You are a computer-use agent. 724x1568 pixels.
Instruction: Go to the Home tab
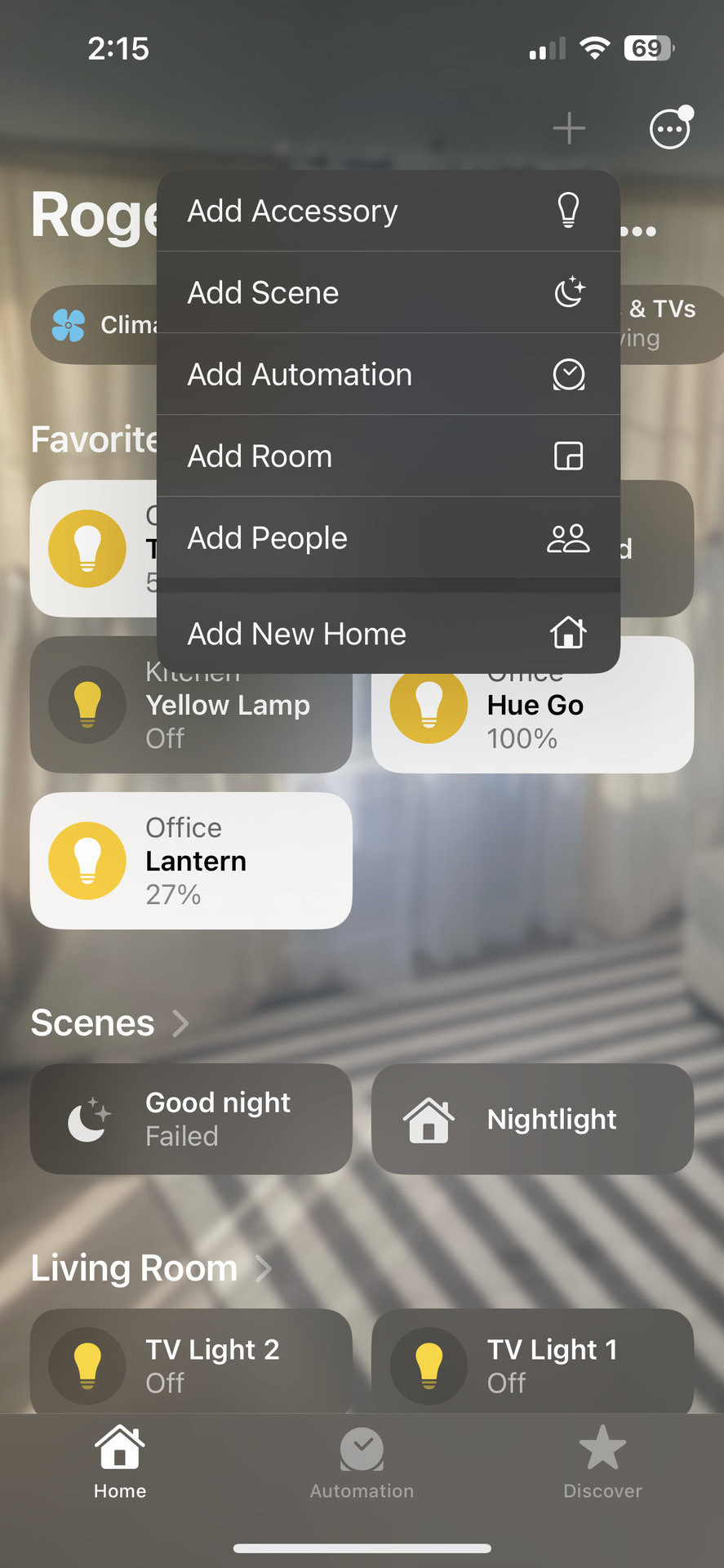pos(120,1463)
